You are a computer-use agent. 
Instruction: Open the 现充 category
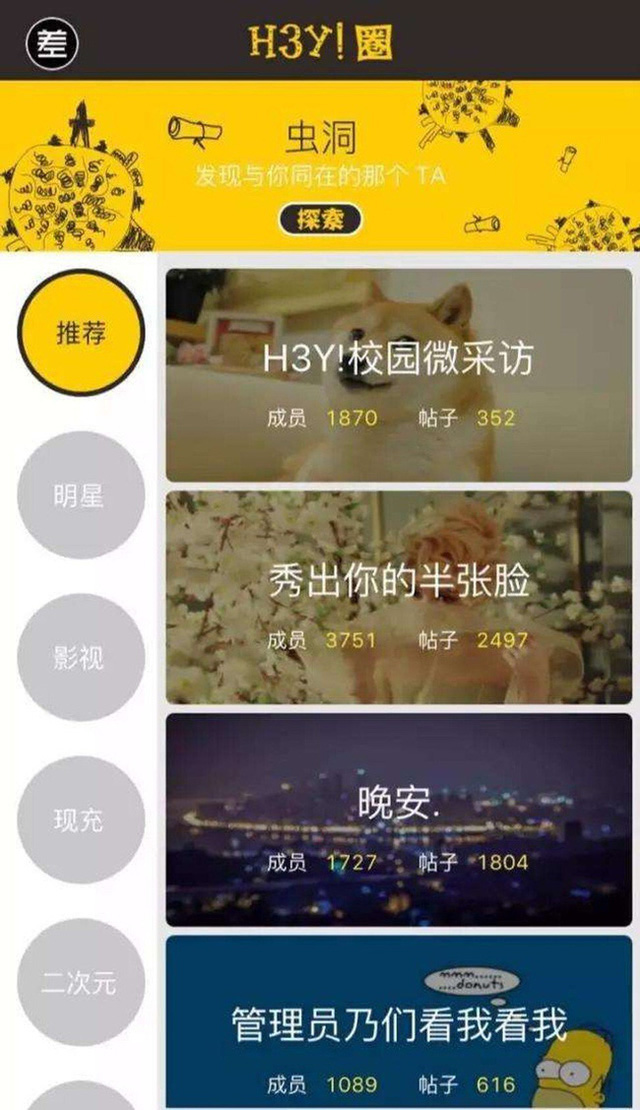81,820
